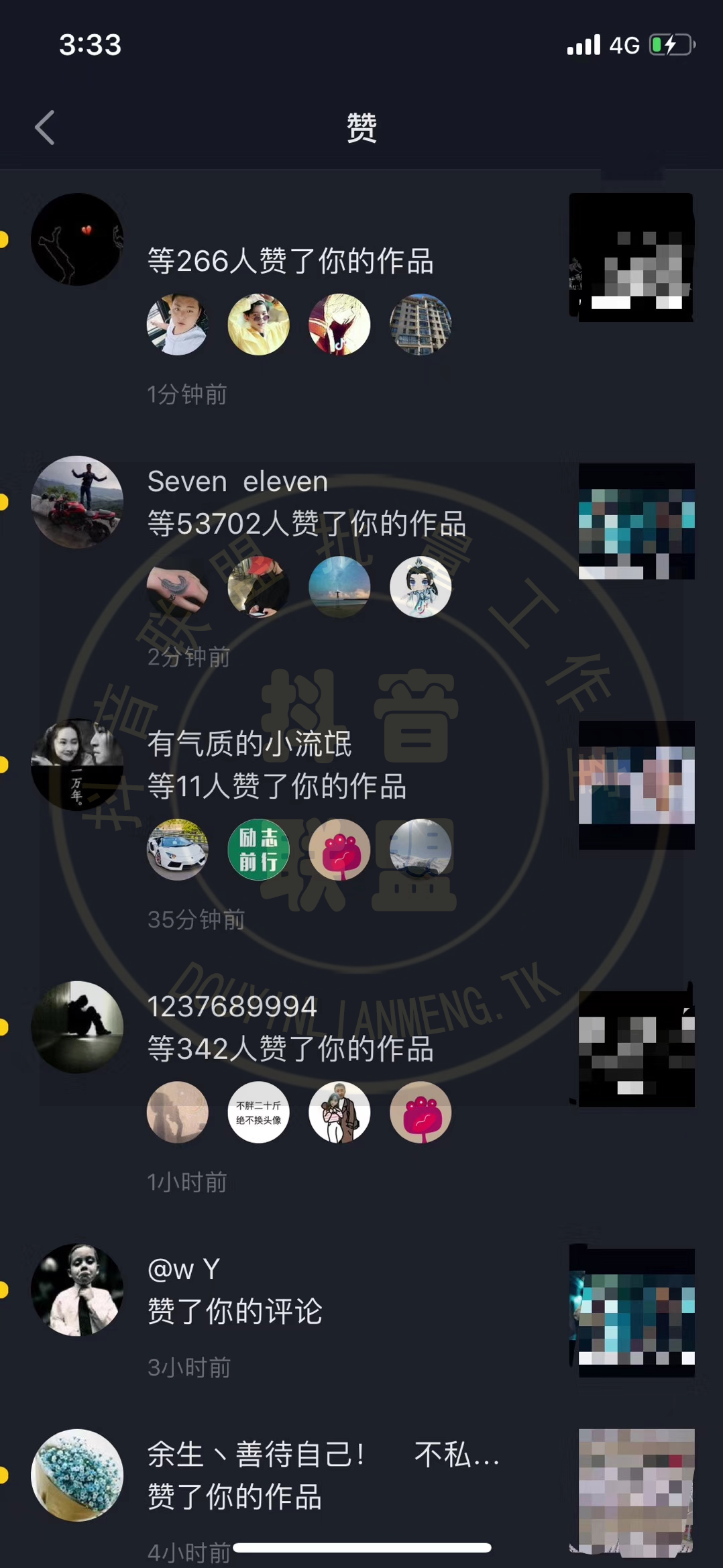View video thumbnail liked by 342 people

(x=636, y=1048)
